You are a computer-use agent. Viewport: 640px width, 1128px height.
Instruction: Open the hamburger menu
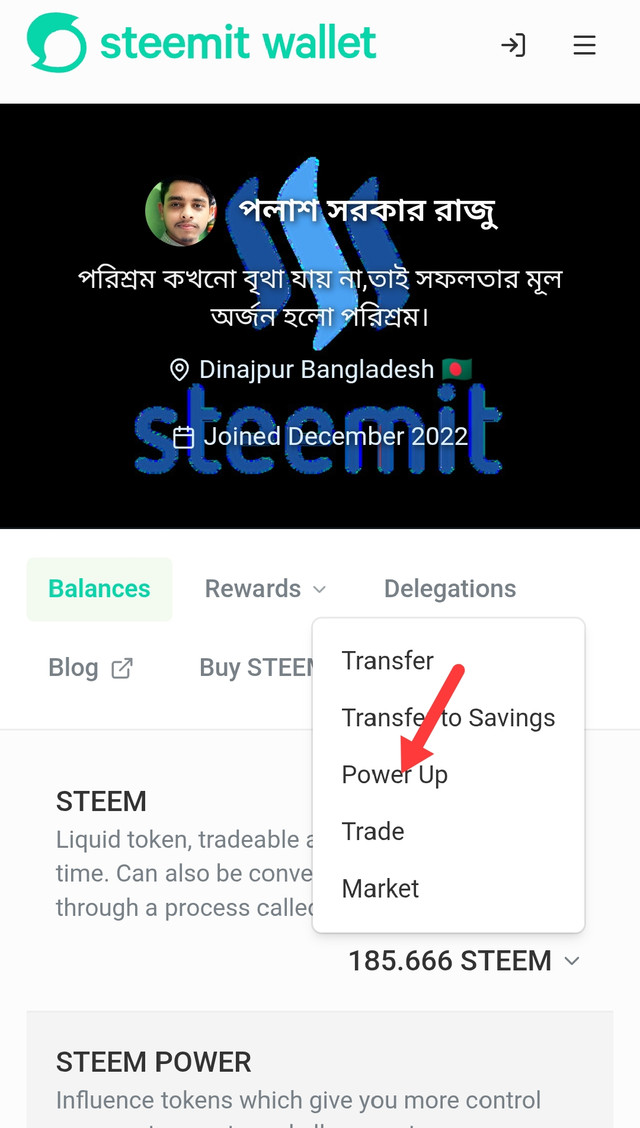pyautogui.click(x=584, y=45)
